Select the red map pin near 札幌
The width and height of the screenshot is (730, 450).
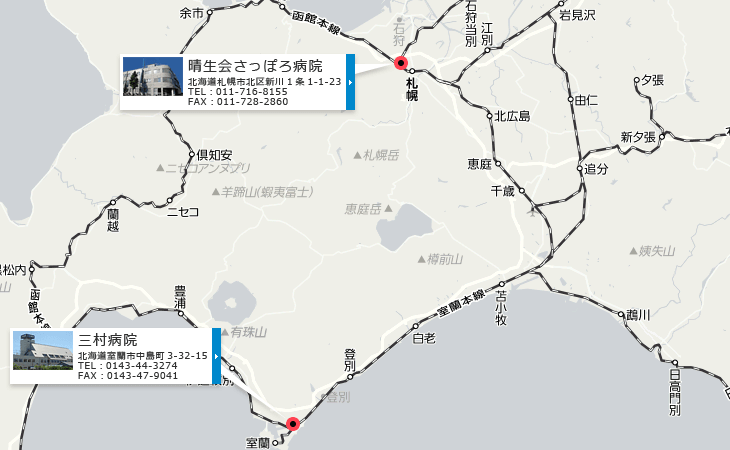401,64
